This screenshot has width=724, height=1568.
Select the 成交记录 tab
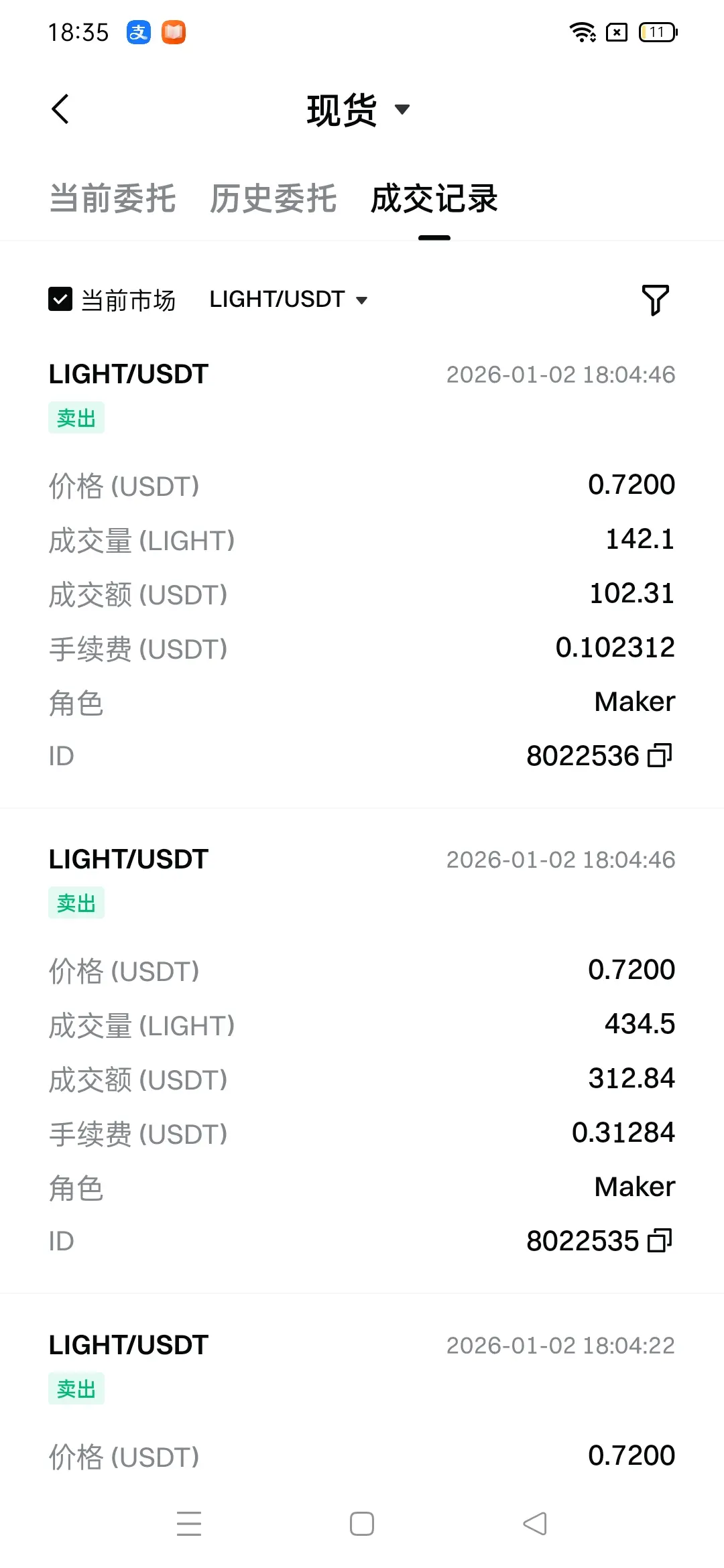(434, 199)
